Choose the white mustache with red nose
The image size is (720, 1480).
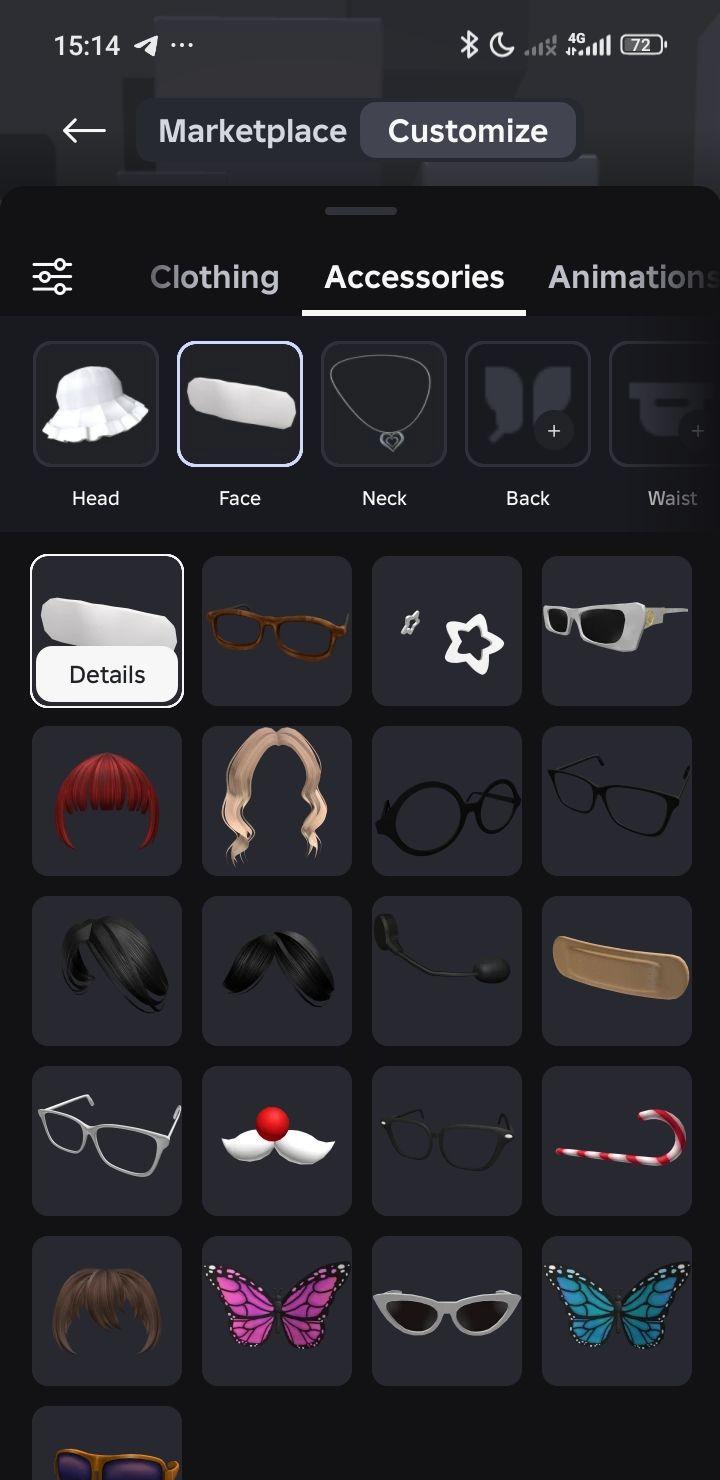coord(277,1141)
